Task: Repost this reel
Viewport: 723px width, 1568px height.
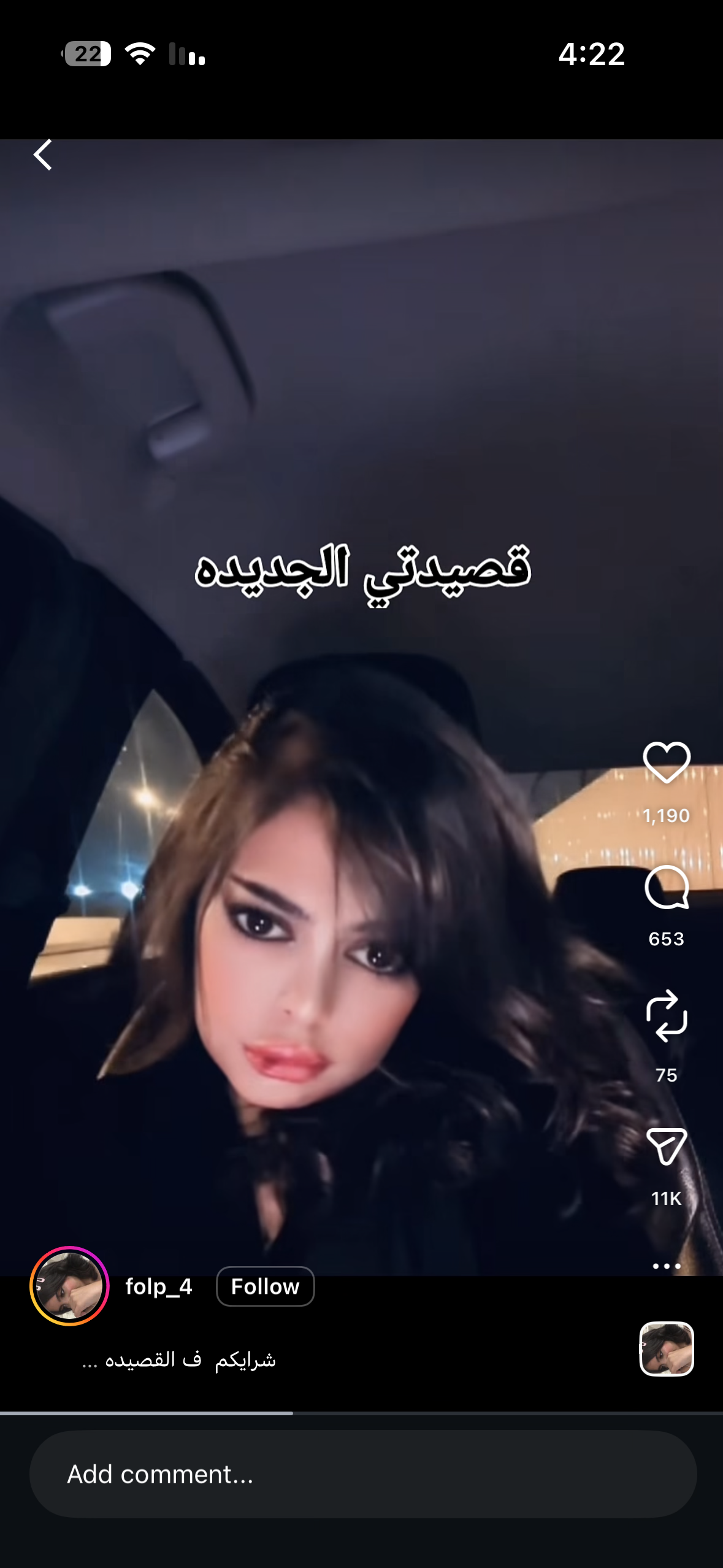Action: [667, 1016]
